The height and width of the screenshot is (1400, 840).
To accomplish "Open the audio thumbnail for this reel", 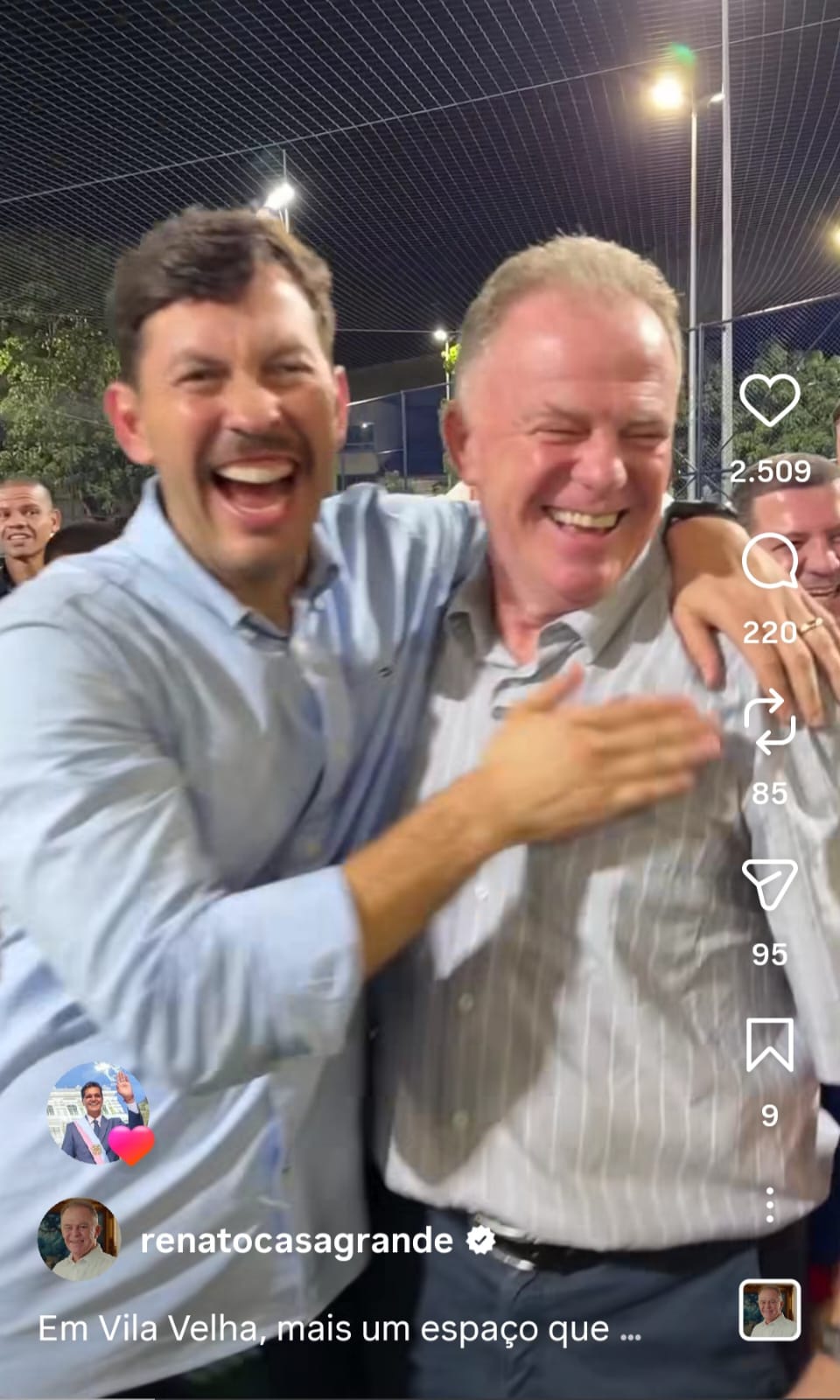I will tap(769, 1310).
